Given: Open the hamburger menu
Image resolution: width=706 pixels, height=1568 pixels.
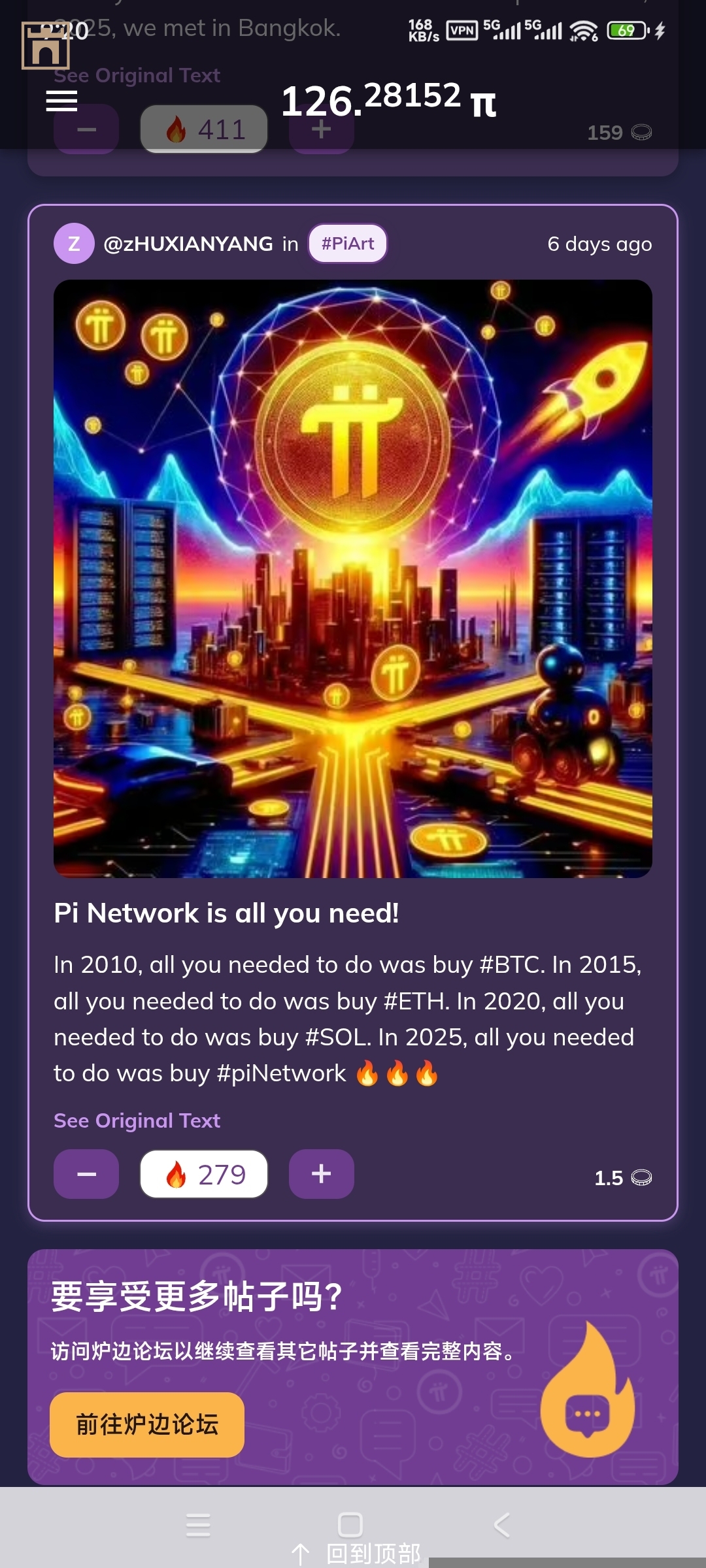Looking at the screenshot, I should point(61,101).
